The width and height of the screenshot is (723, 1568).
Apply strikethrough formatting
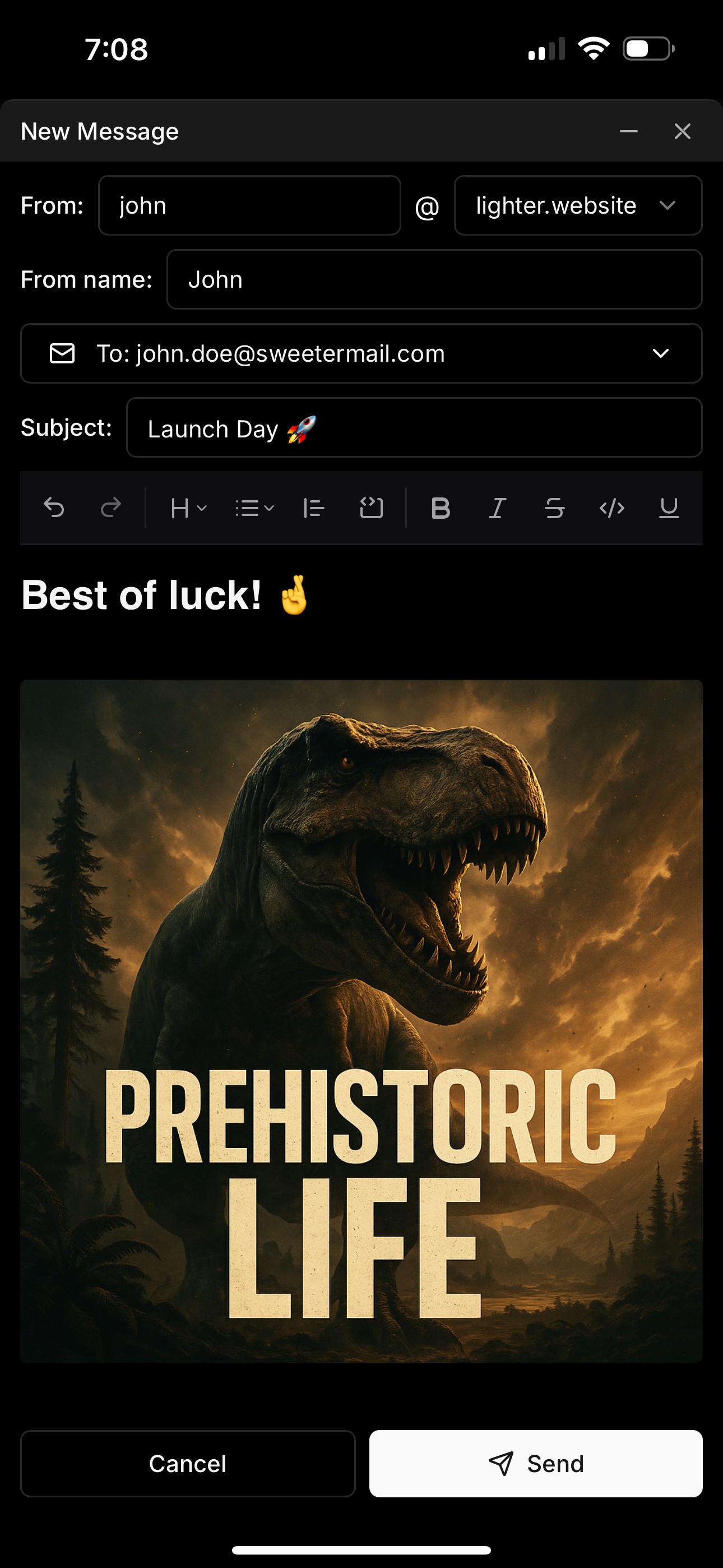[554, 507]
